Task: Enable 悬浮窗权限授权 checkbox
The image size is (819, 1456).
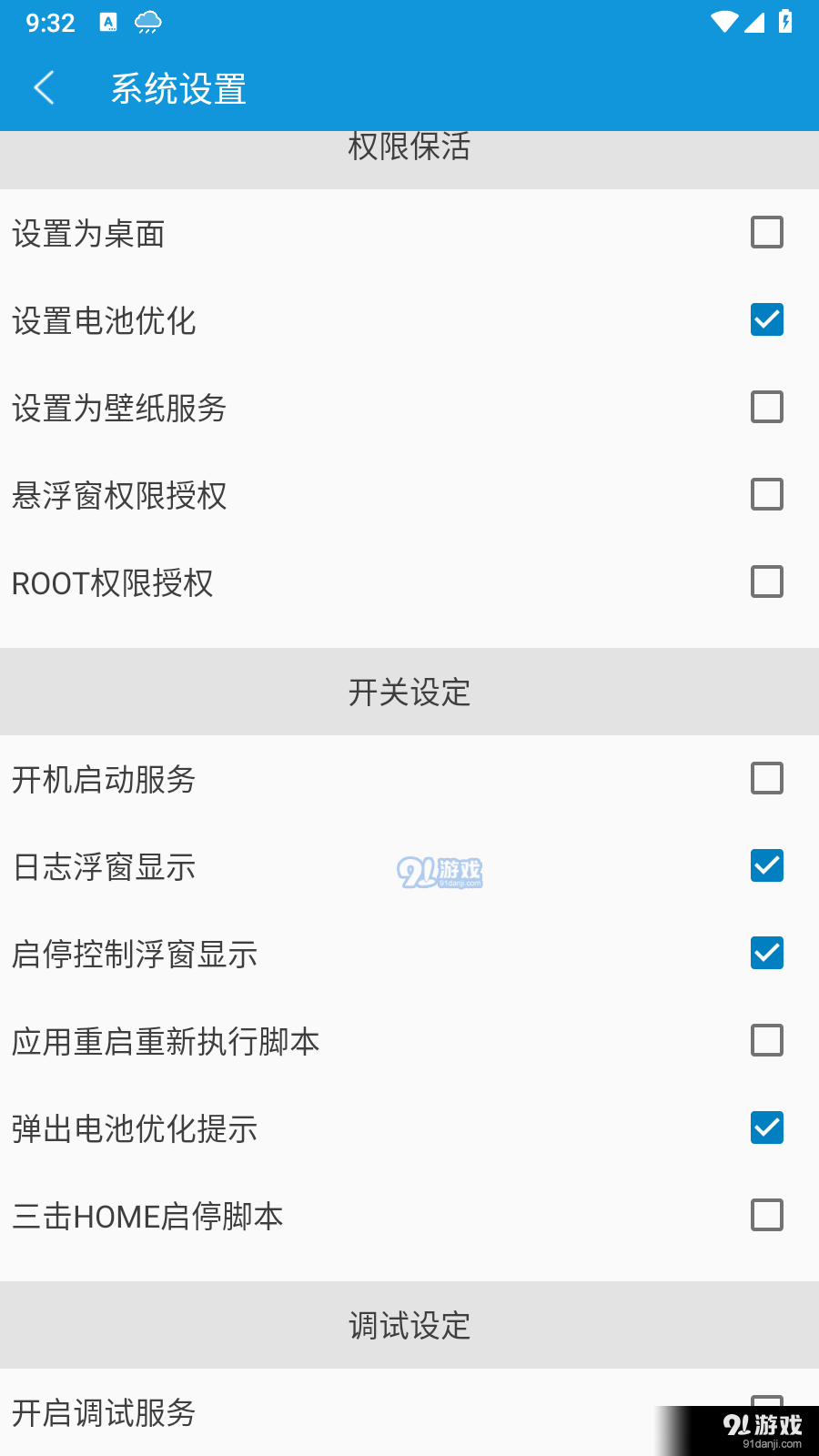Action: [x=767, y=494]
